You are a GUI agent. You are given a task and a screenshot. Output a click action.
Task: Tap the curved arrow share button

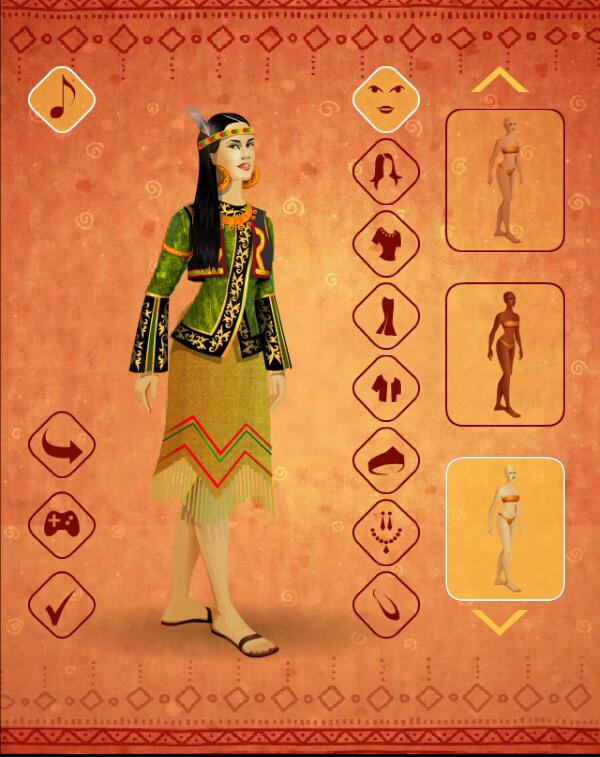tap(61, 445)
